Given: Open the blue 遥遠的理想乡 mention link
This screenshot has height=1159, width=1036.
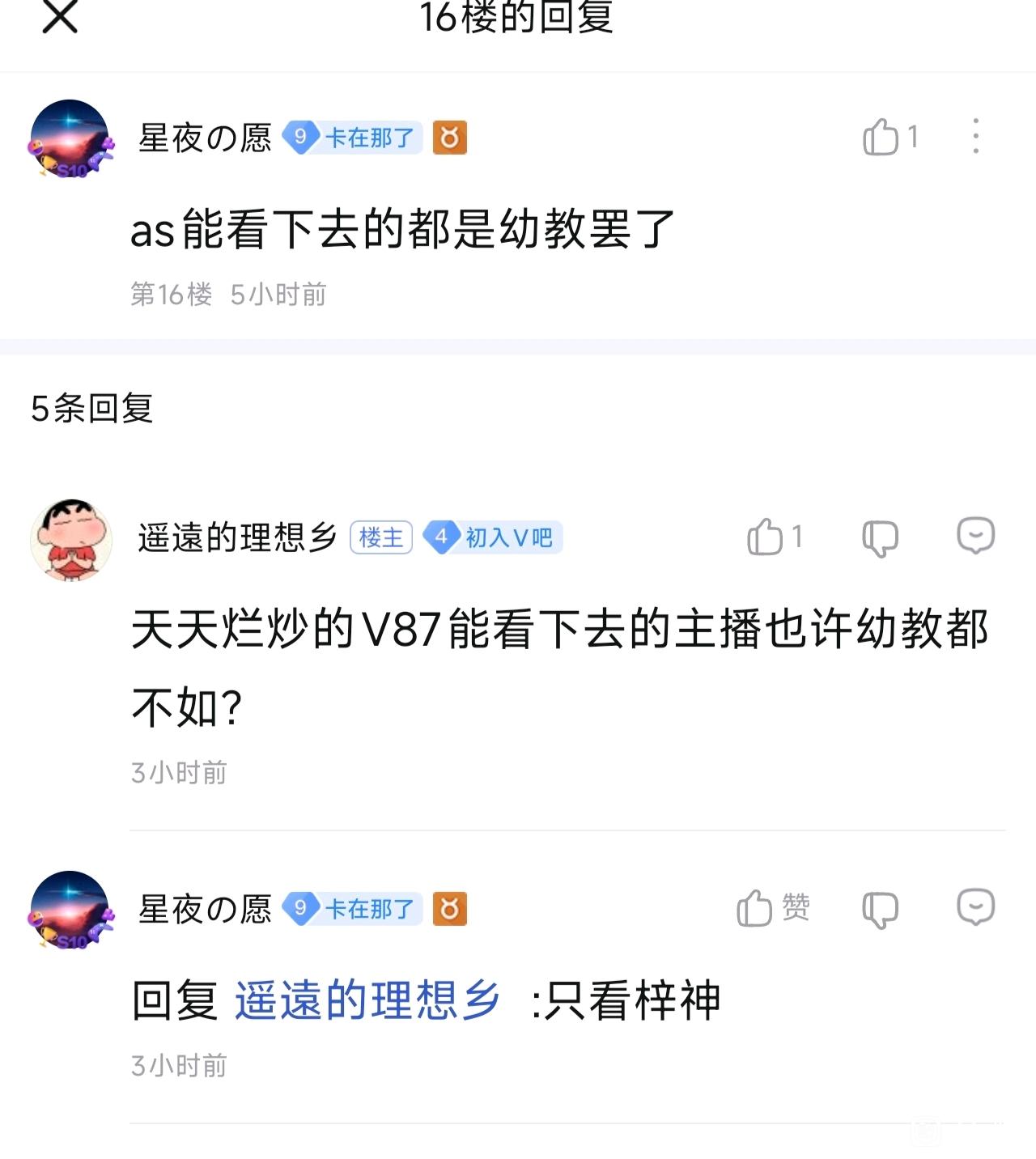Looking at the screenshot, I should pyautogui.click(x=367, y=1000).
